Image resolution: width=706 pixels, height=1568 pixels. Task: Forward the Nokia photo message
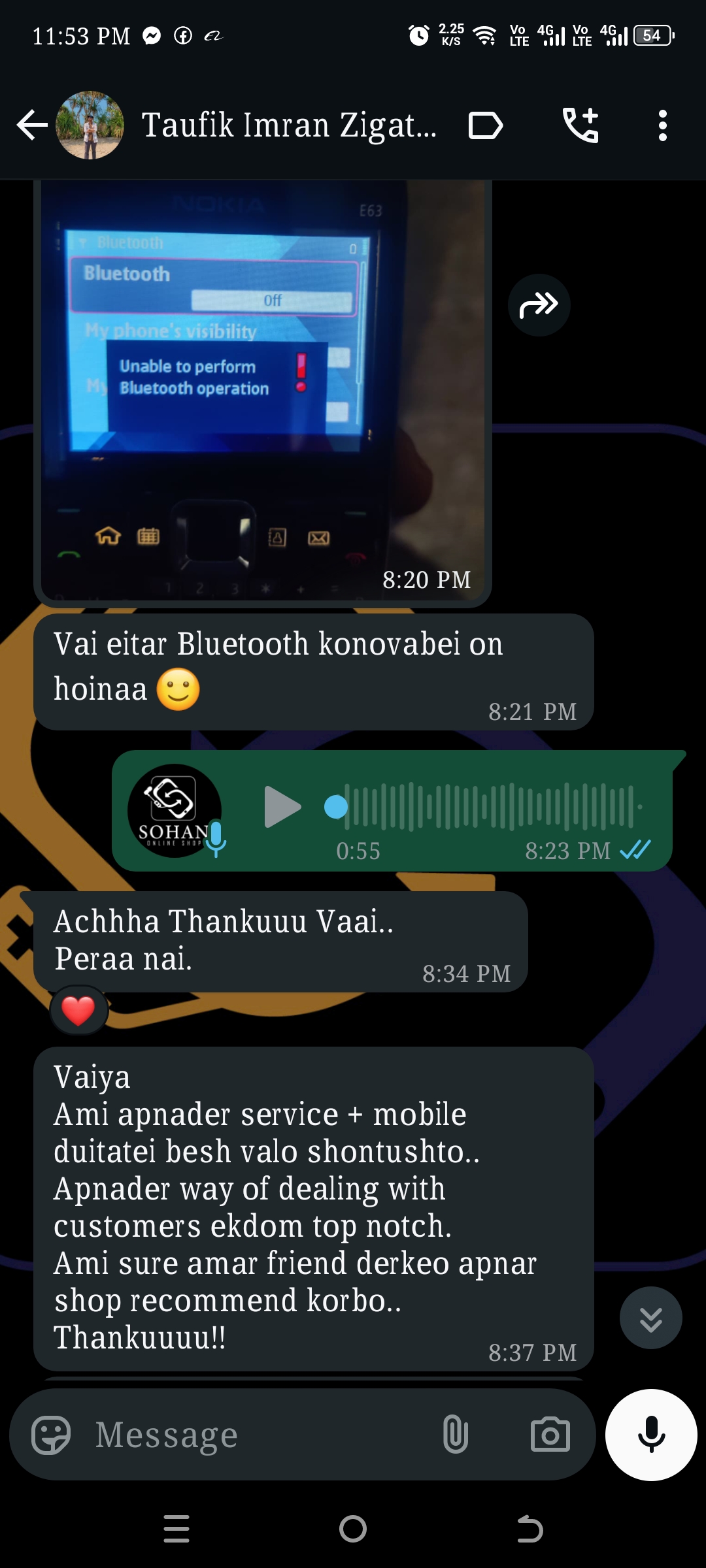pyautogui.click(x=539, y=305)
